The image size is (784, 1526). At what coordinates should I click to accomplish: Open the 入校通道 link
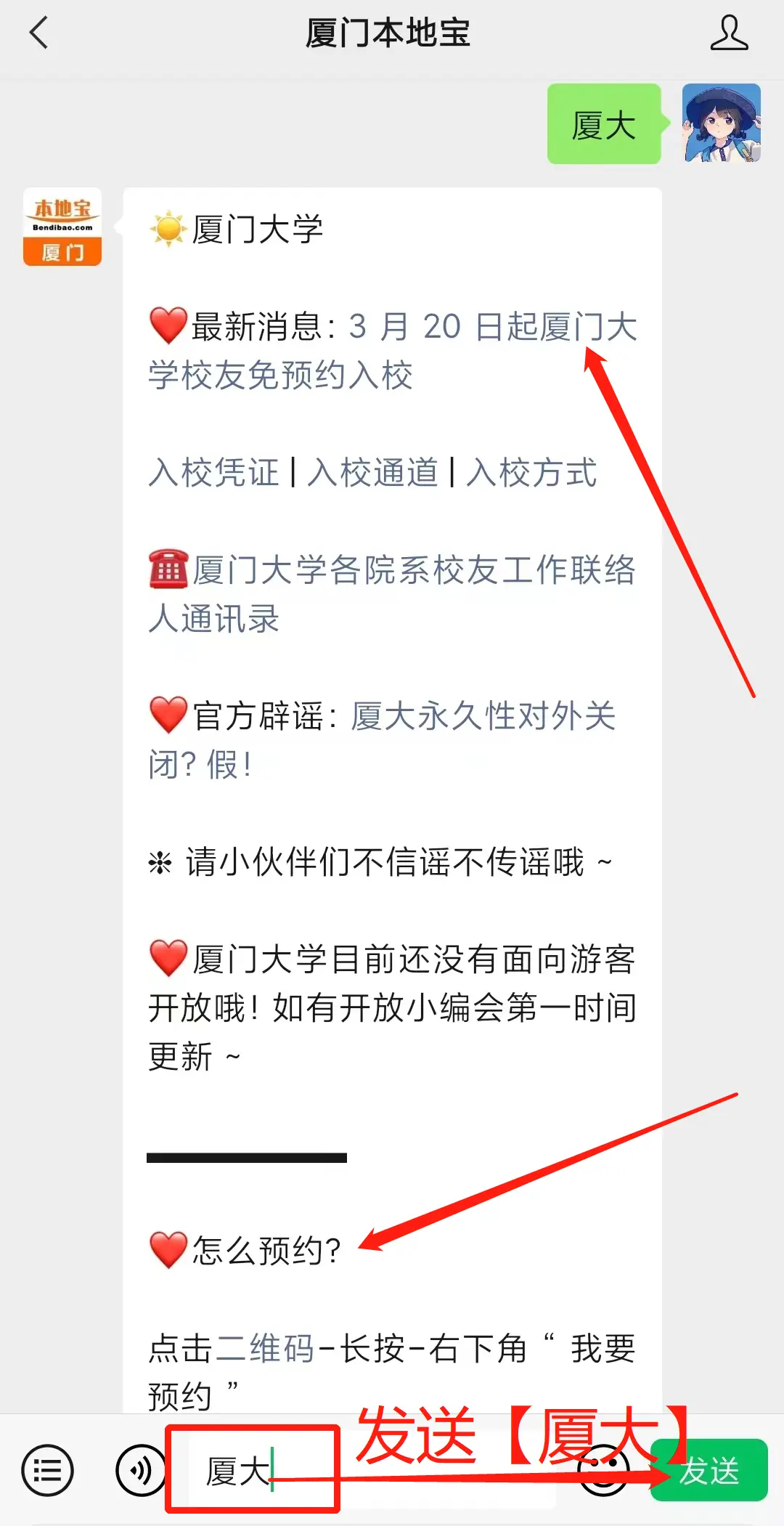click(373, 473)
